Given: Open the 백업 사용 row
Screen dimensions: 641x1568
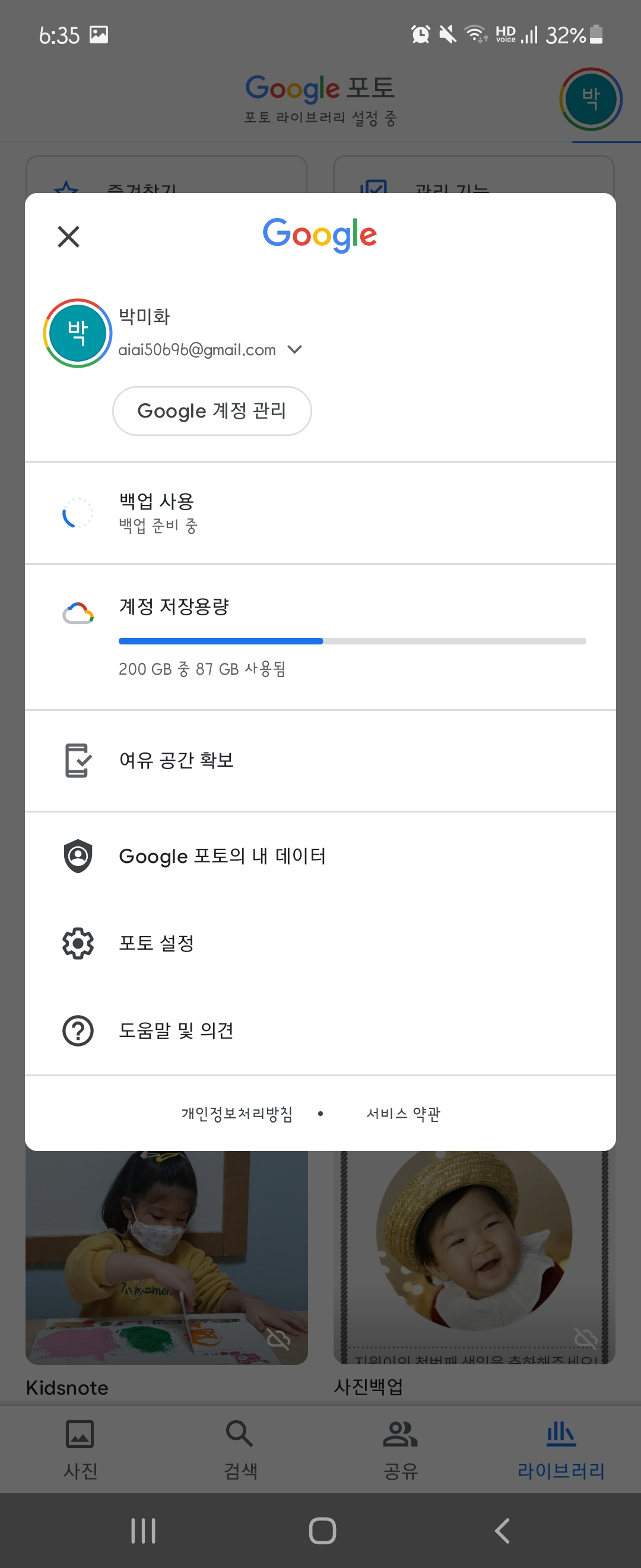Looking at the screenshot, I should click(x=320, y=513).
